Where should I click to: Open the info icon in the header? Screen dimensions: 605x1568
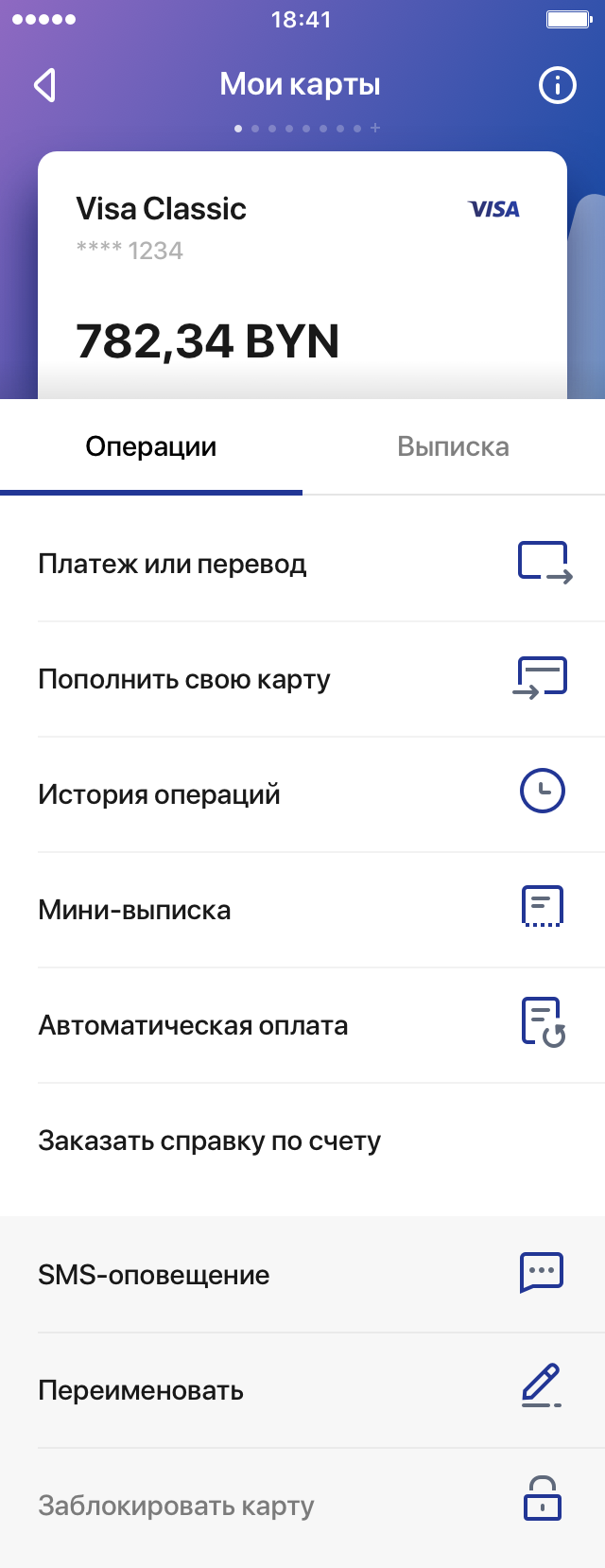click(557, 85)
